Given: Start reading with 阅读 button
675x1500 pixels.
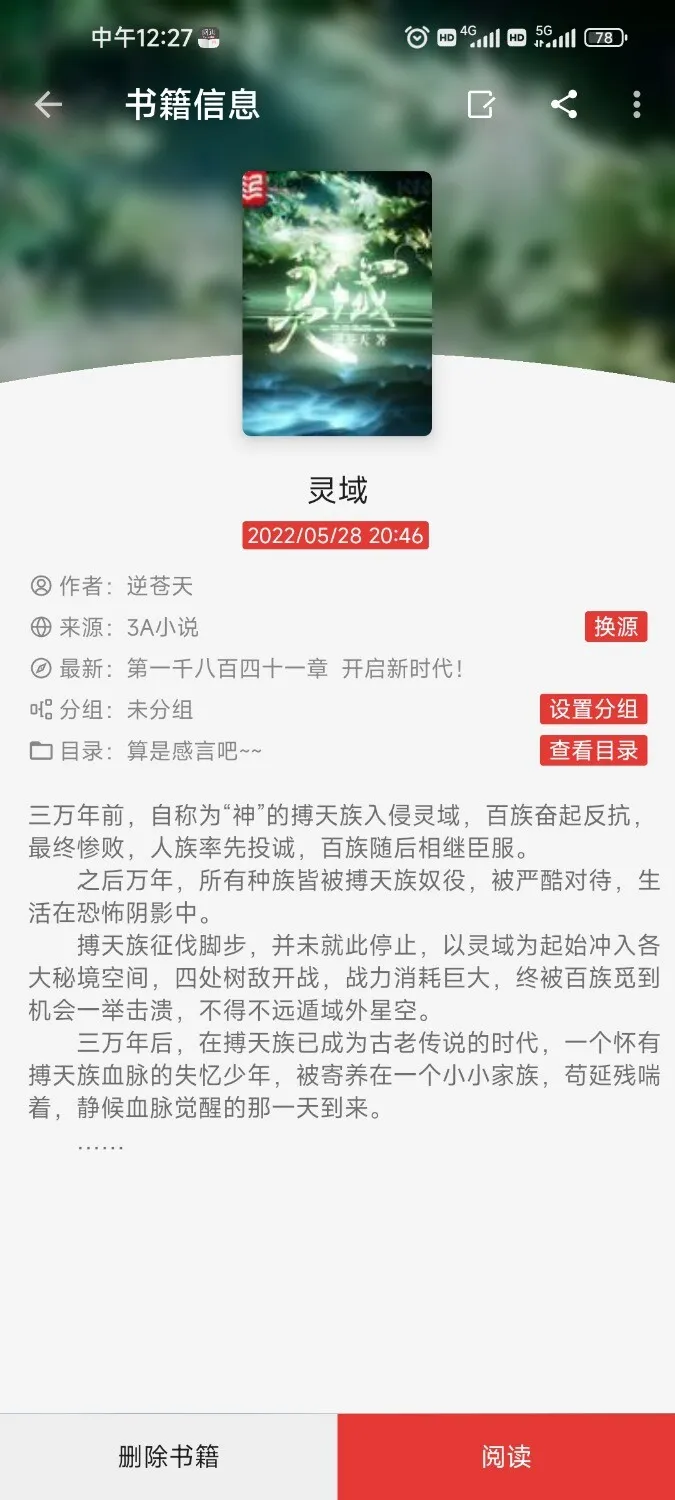Looking at the screenshot, I should click(506, 1456).
